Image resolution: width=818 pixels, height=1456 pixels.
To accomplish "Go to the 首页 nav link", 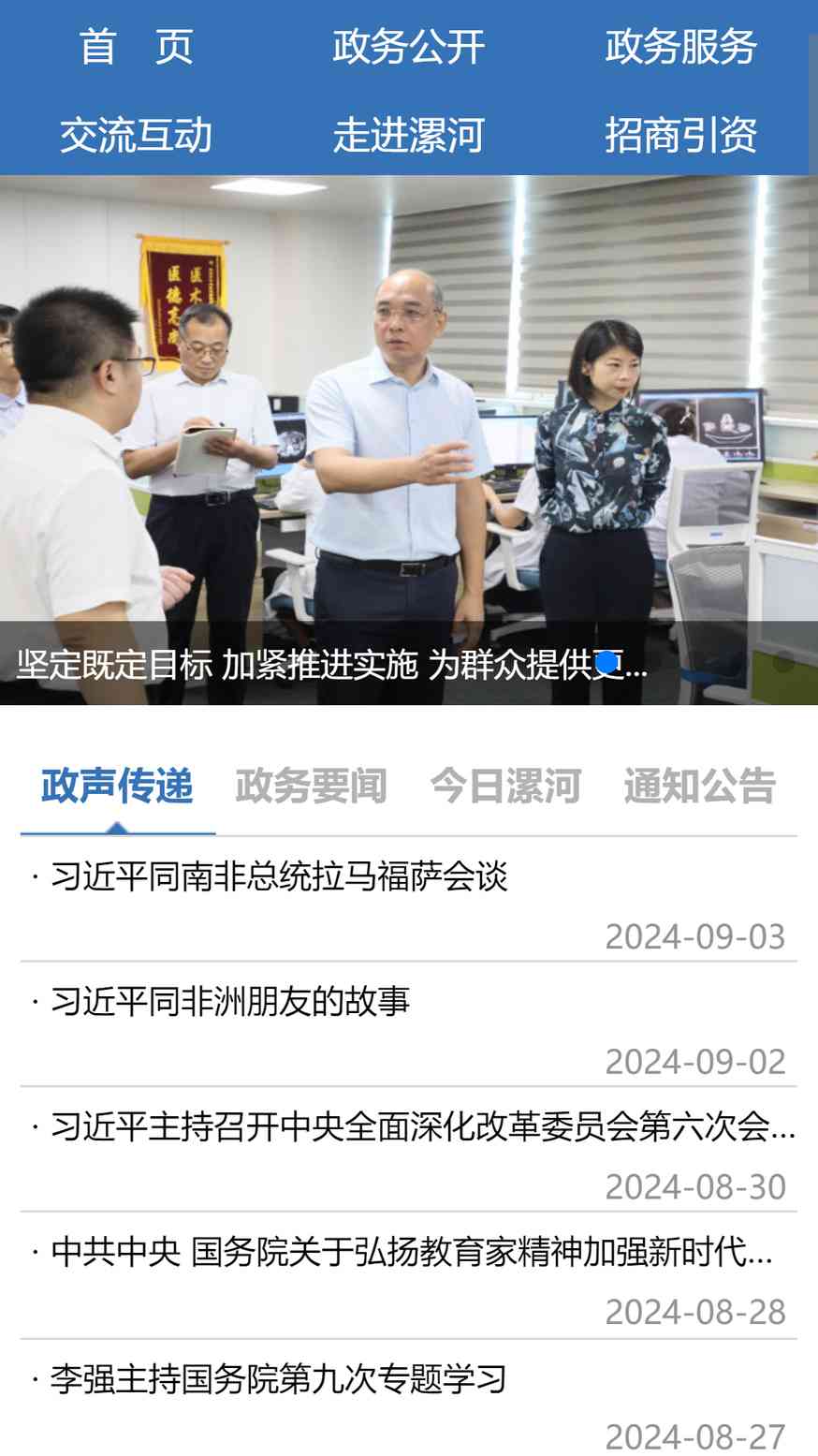I will point(136,47).
